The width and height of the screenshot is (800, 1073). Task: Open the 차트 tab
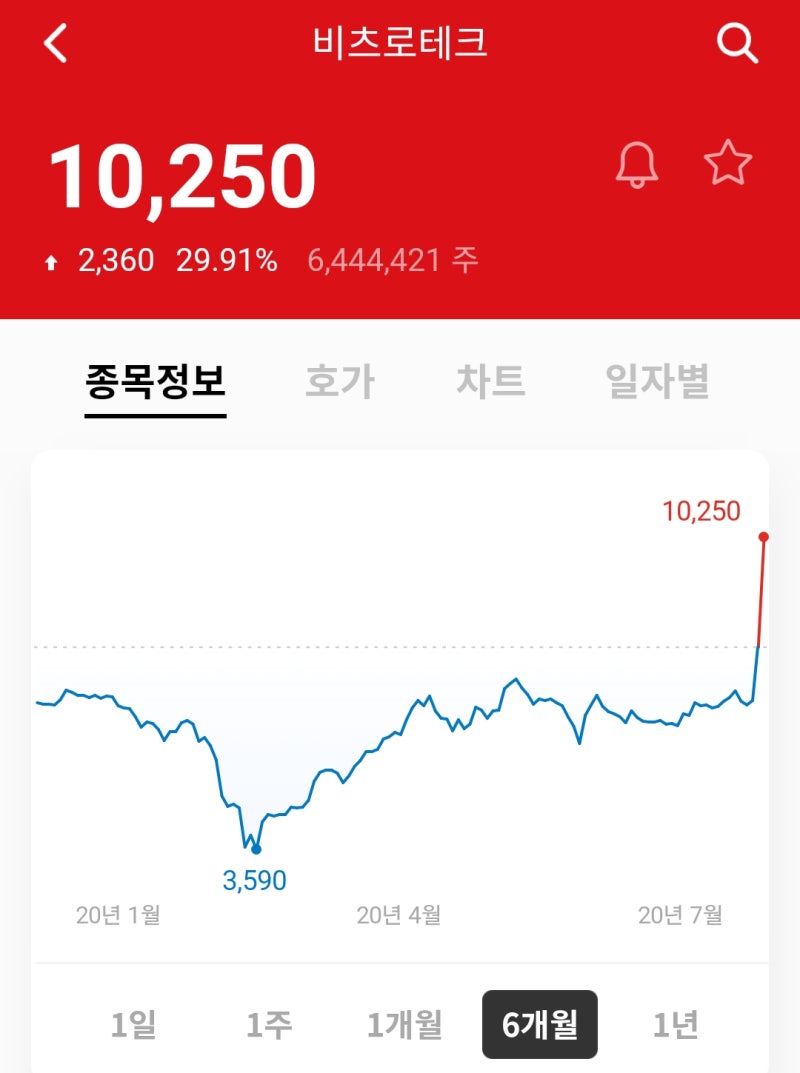pos(491,380)
